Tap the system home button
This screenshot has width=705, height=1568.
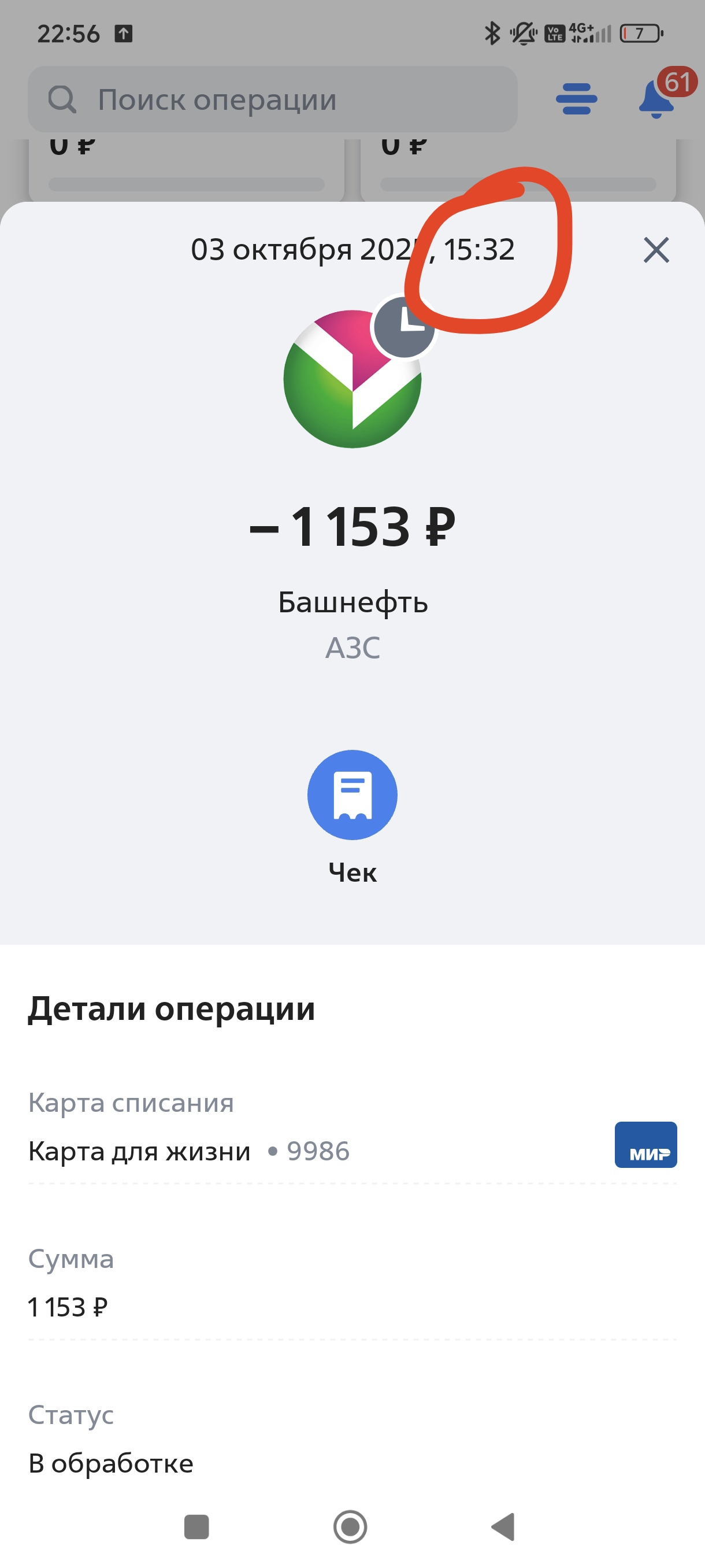tap(350, 1526)
